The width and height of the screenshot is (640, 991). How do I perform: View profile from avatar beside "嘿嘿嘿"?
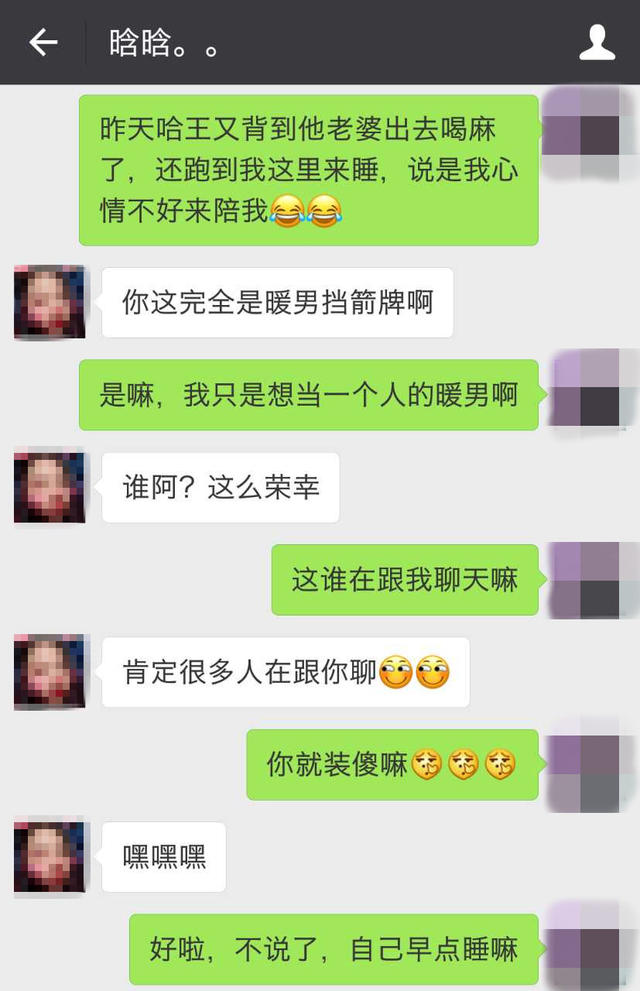pyautogui.click(x=50, y=857)
